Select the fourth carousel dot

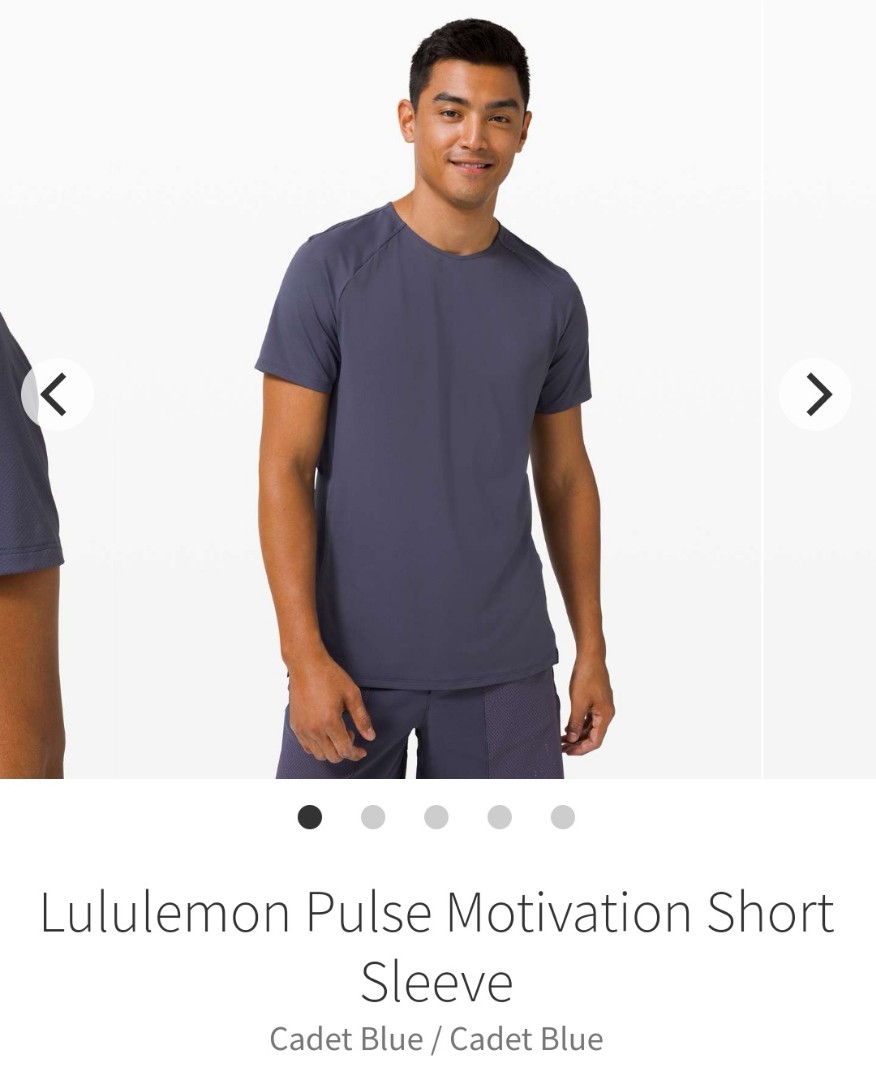click(500, 817)
